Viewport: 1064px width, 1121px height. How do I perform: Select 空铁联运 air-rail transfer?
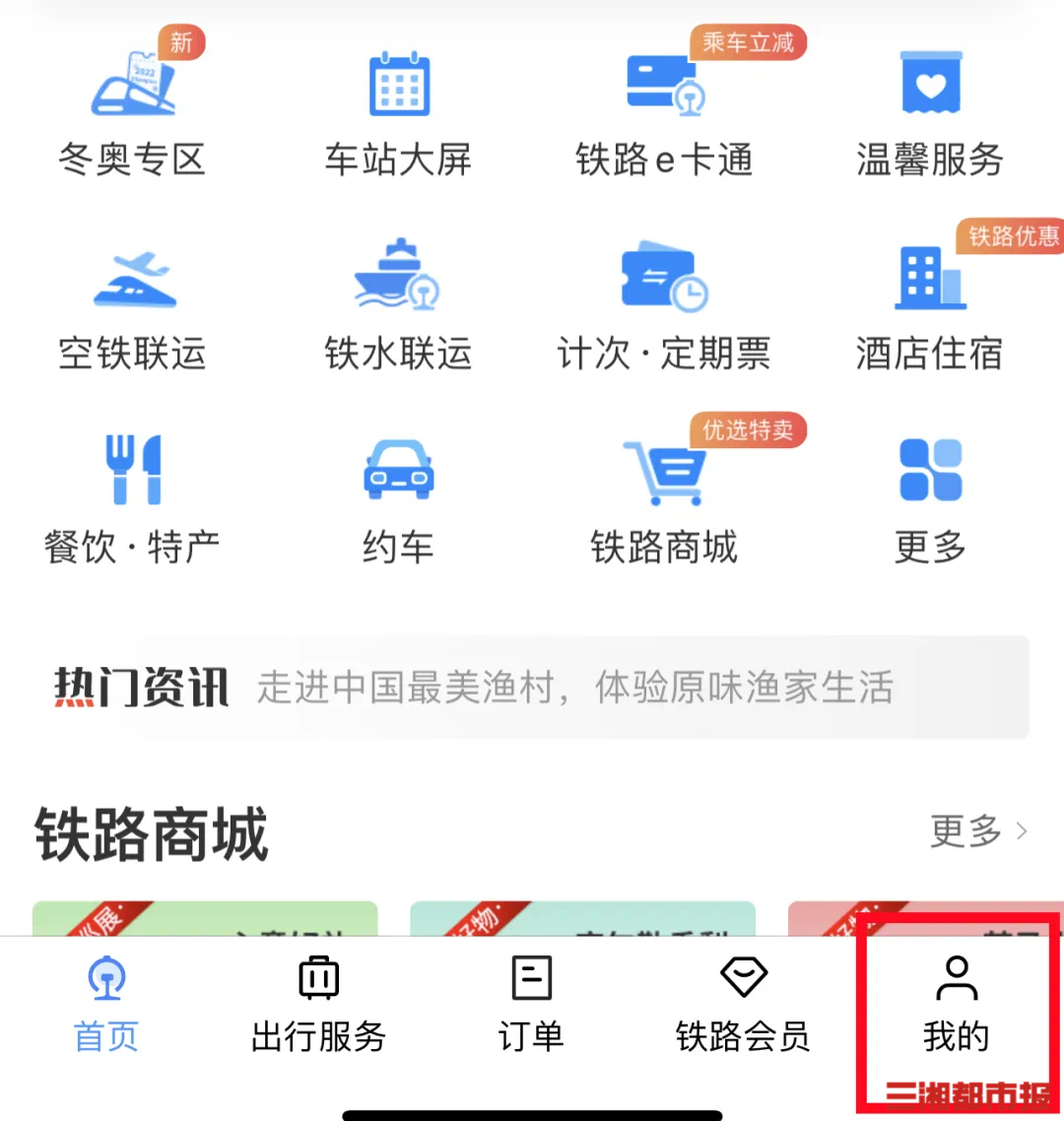[x=132, y=307]
